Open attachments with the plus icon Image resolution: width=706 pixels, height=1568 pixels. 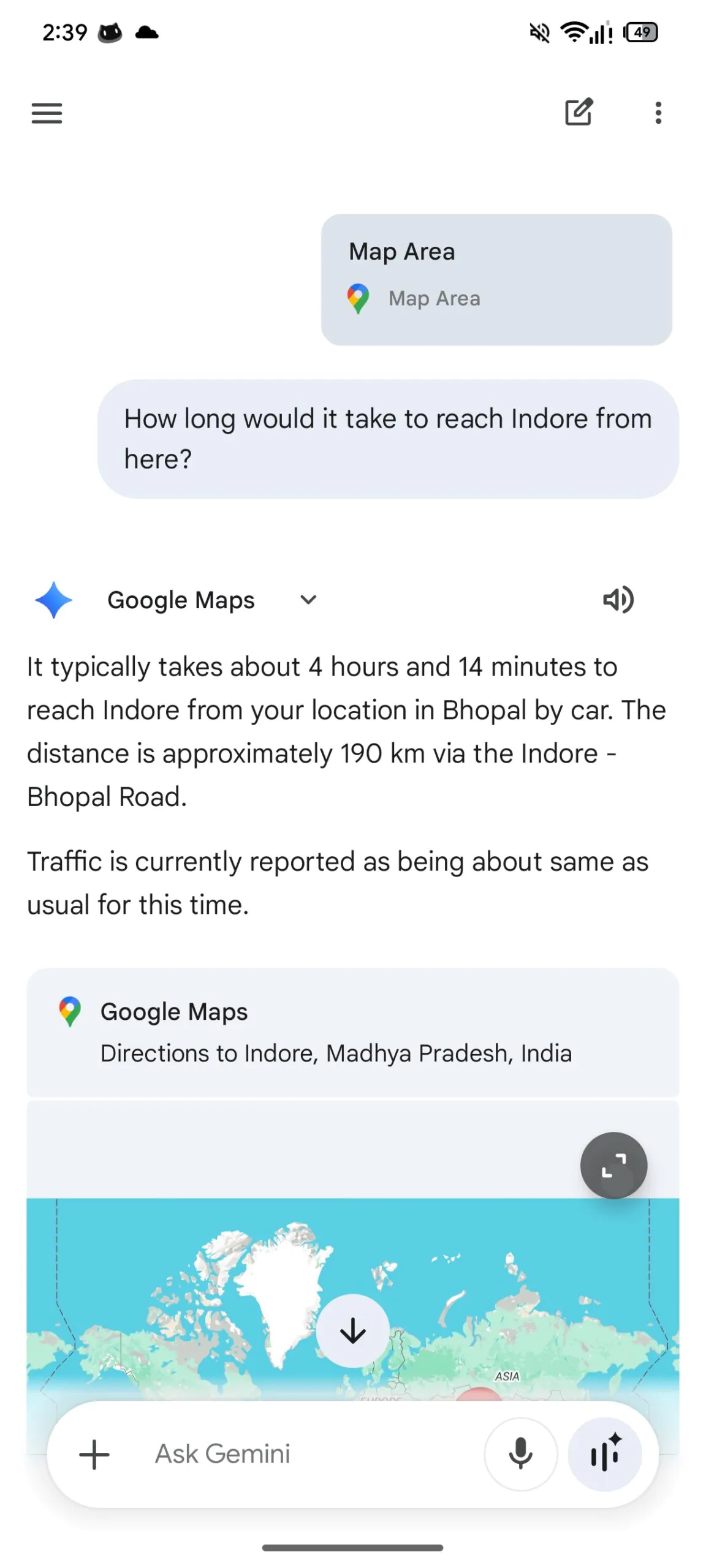(93, 1454)
